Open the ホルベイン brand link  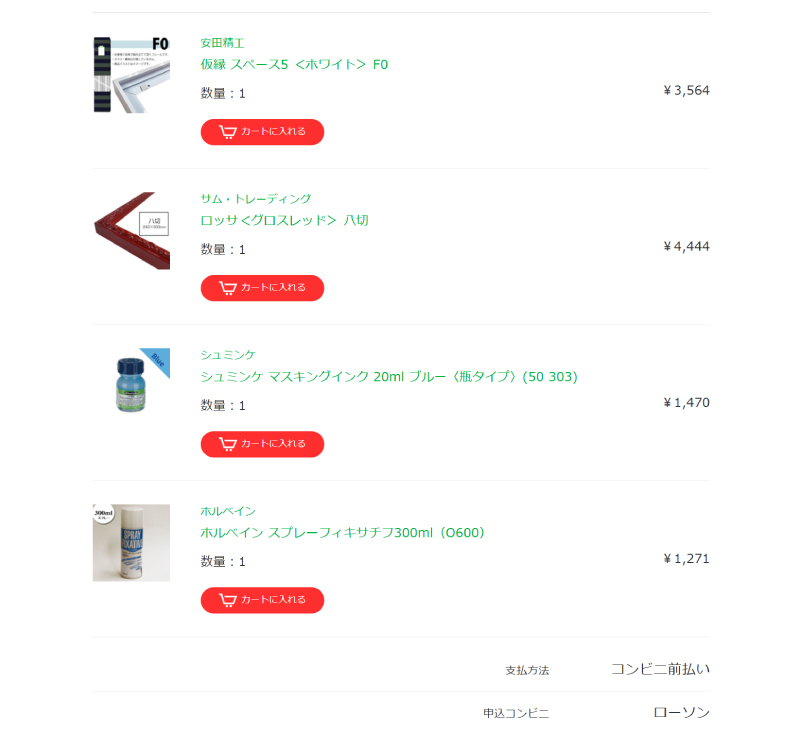[x=228, y=511]
